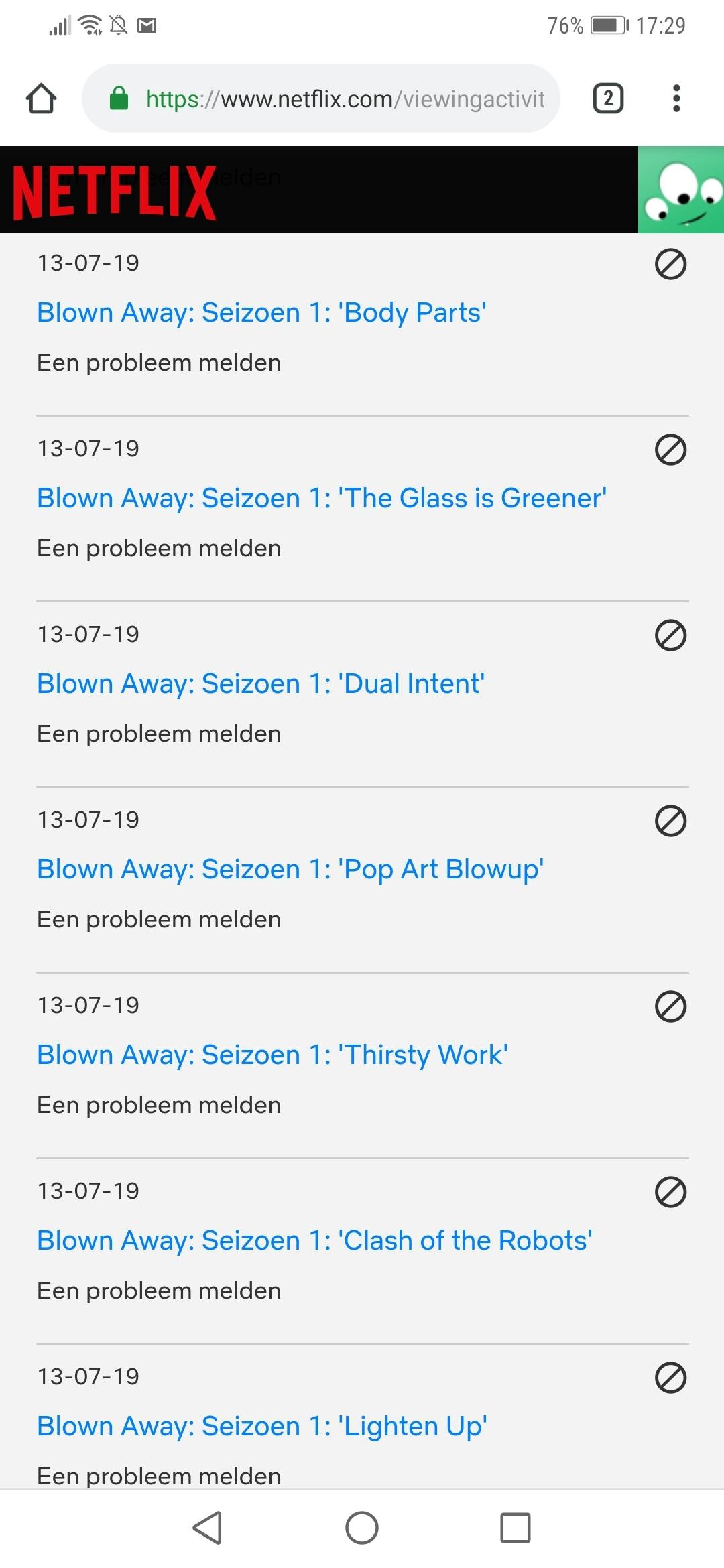724x1568 pixels.
Task: Open the episode 'Dual Intent'
Action: click(x=261, y=683)
